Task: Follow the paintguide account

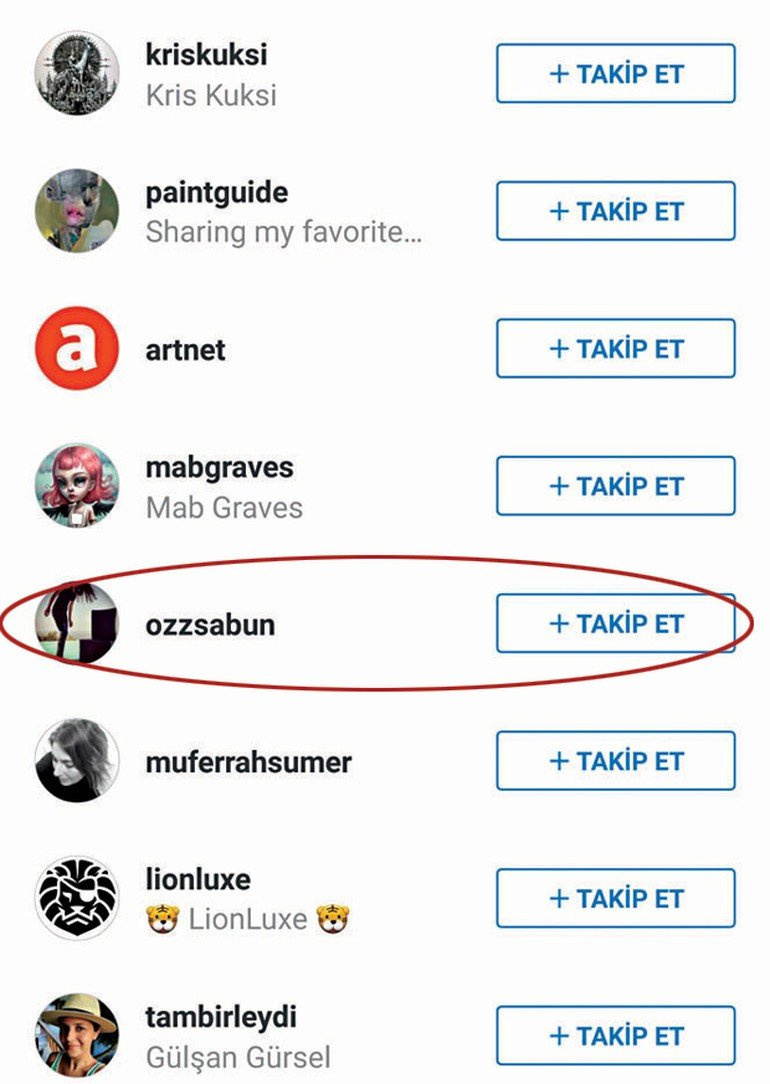Action: coord(615,211)
